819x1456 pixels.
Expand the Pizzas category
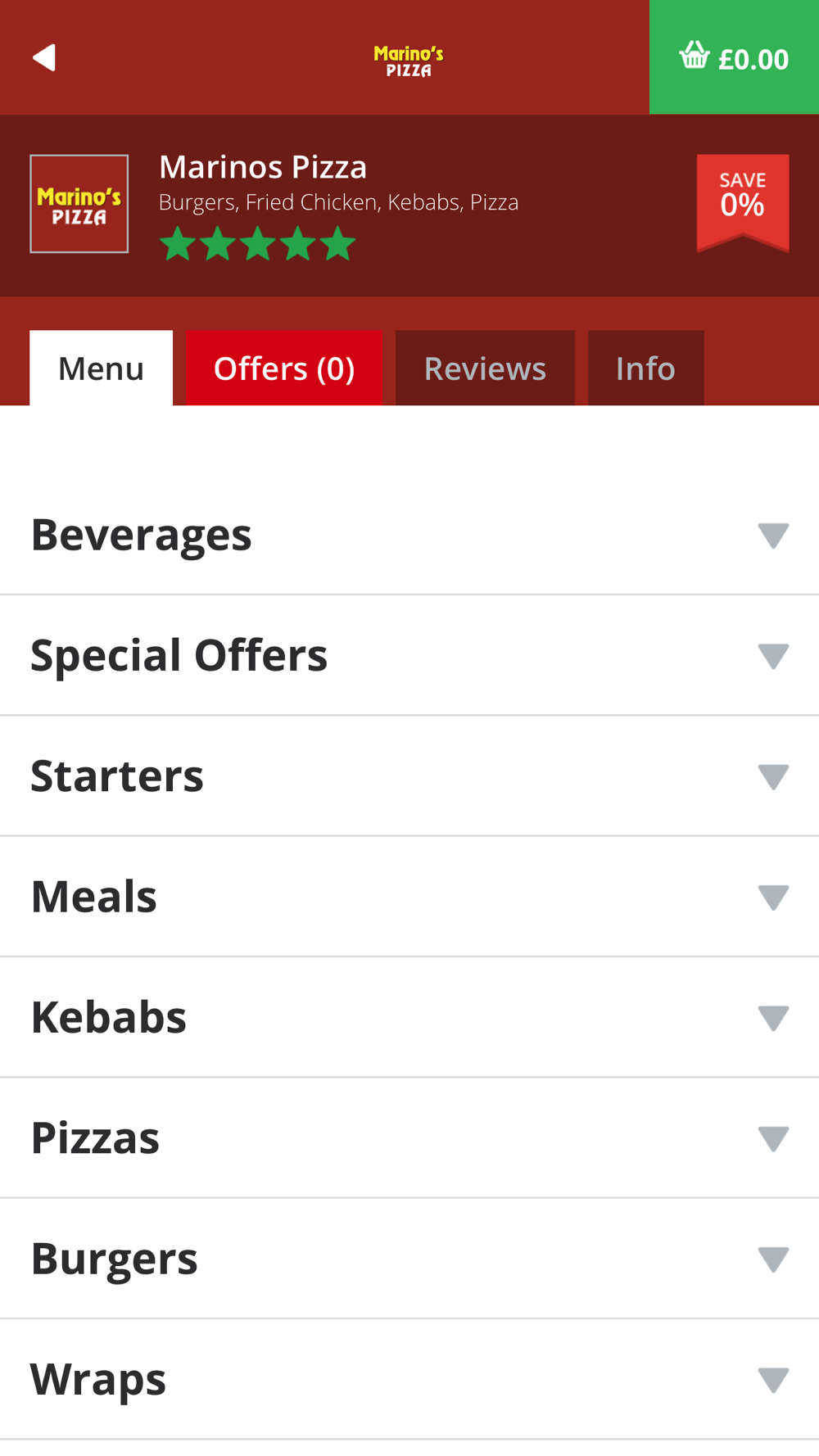pyautogui.click(x=409, y=1138)
